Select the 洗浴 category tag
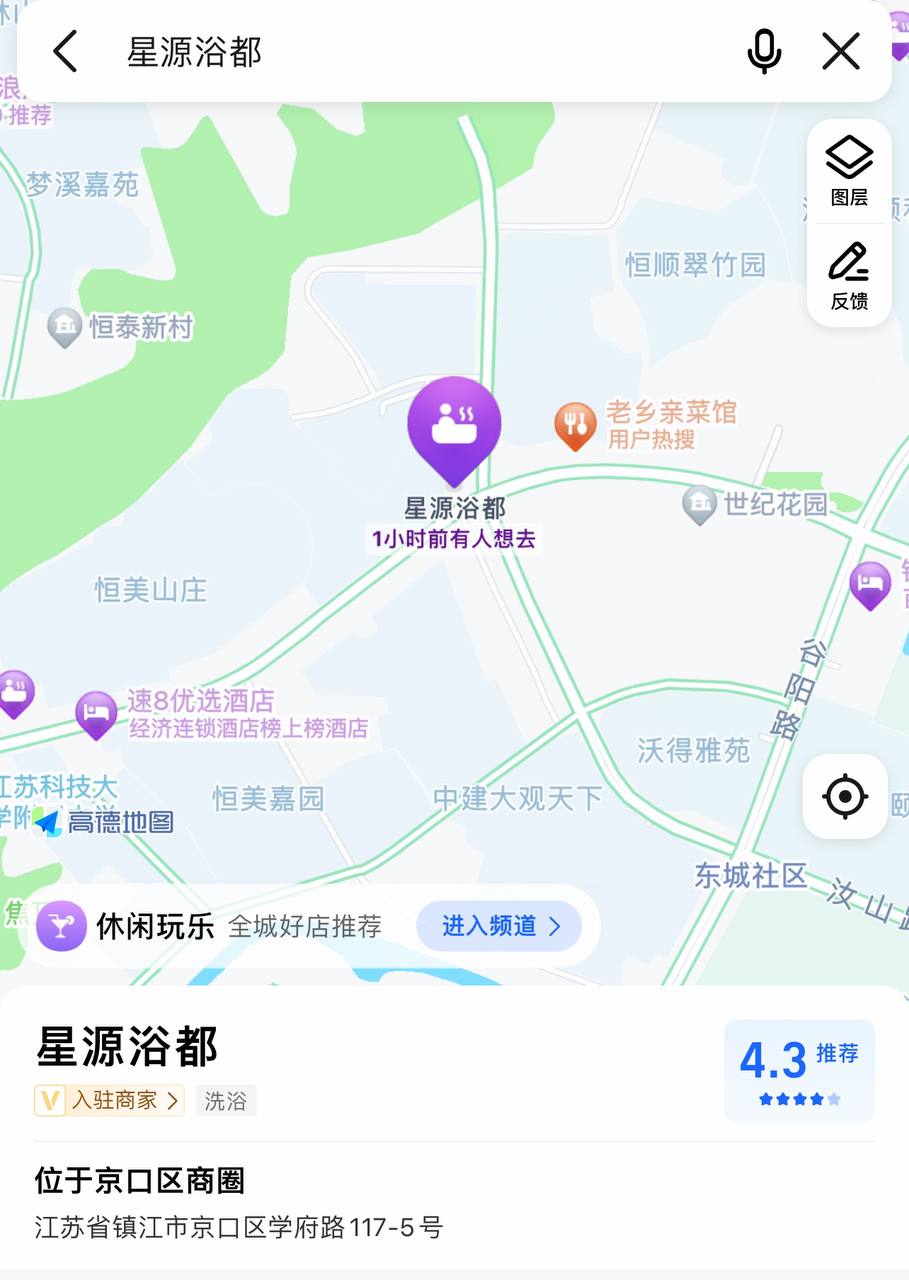The image size is (909, 1280). 226,1100
